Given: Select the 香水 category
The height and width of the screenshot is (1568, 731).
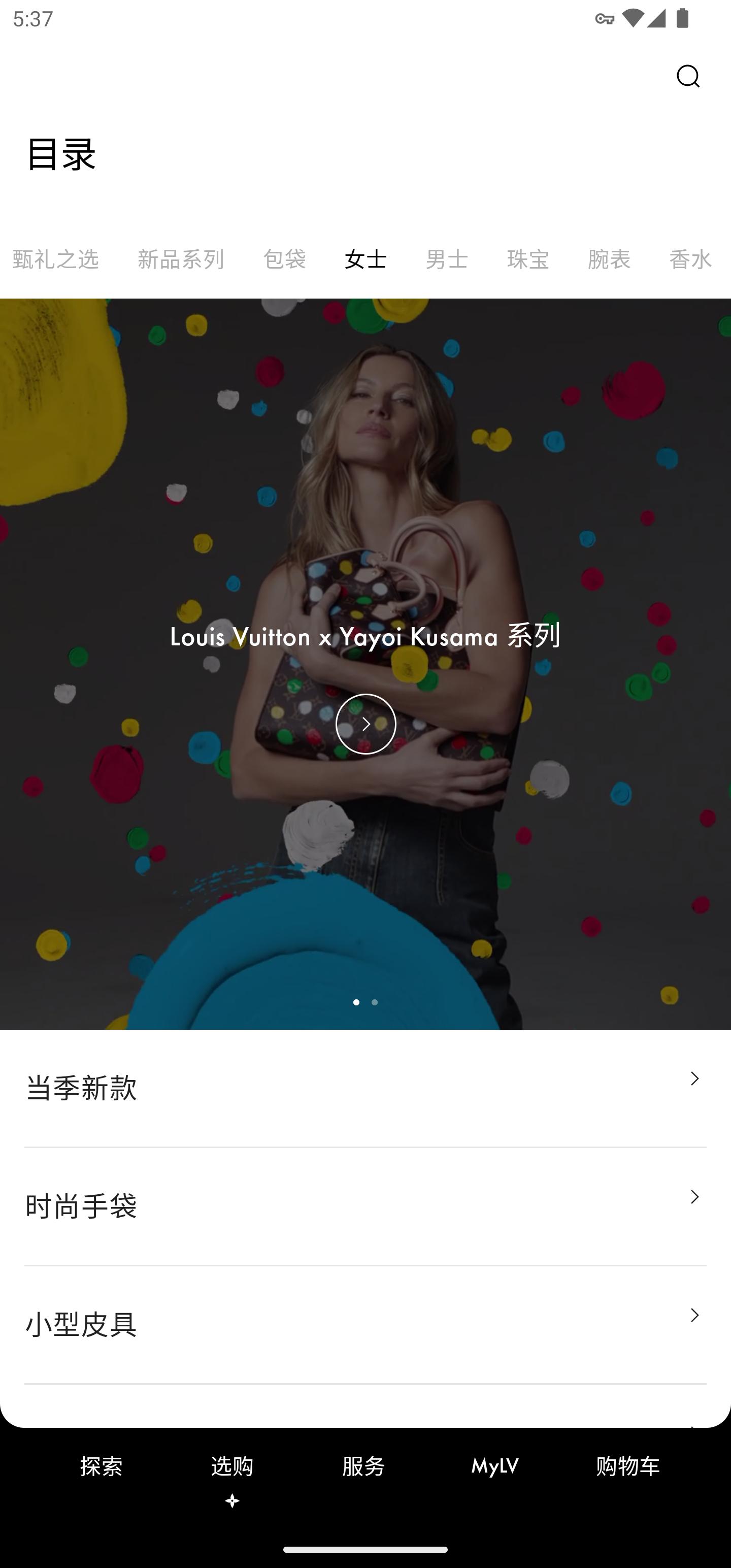Looking at the screenshot, I should click(690, 259).
